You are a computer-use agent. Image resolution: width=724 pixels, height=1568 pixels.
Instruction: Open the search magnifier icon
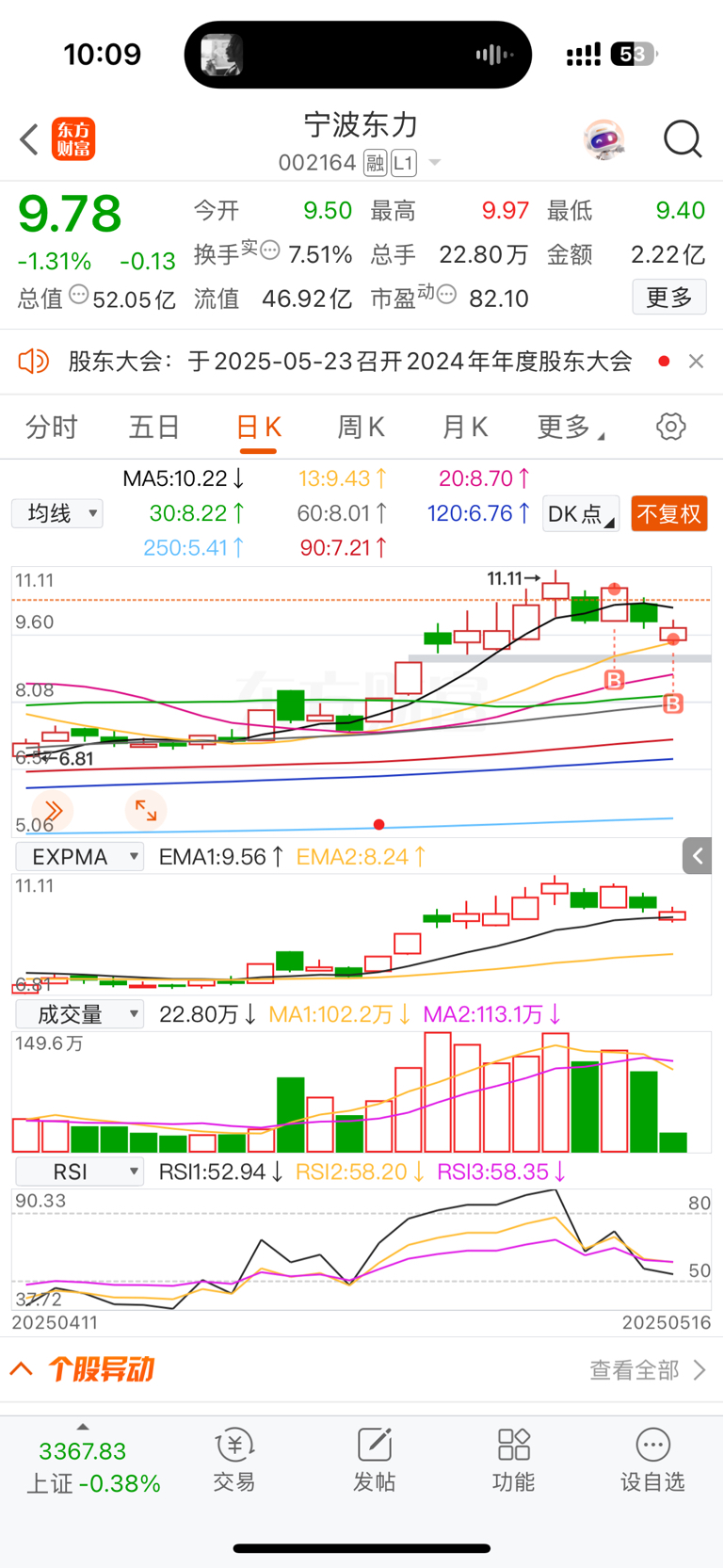(x=683, y=139)
